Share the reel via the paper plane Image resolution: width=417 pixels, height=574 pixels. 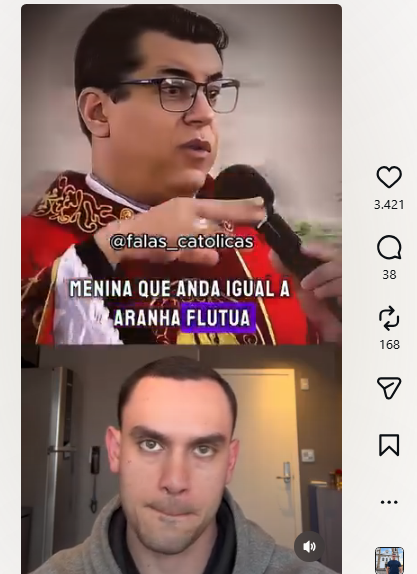pos(389,387)
